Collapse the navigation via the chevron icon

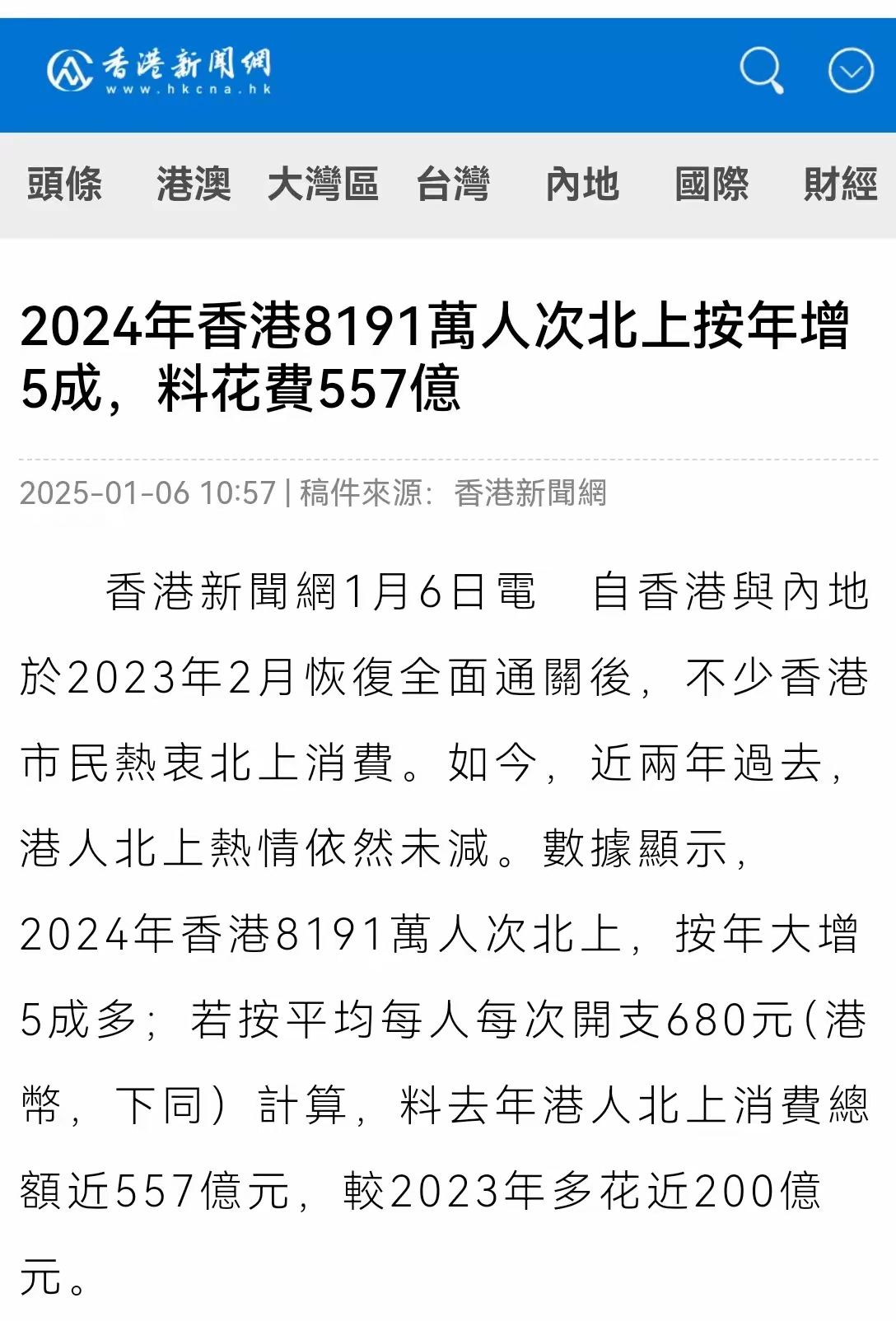tap(850, 70)
